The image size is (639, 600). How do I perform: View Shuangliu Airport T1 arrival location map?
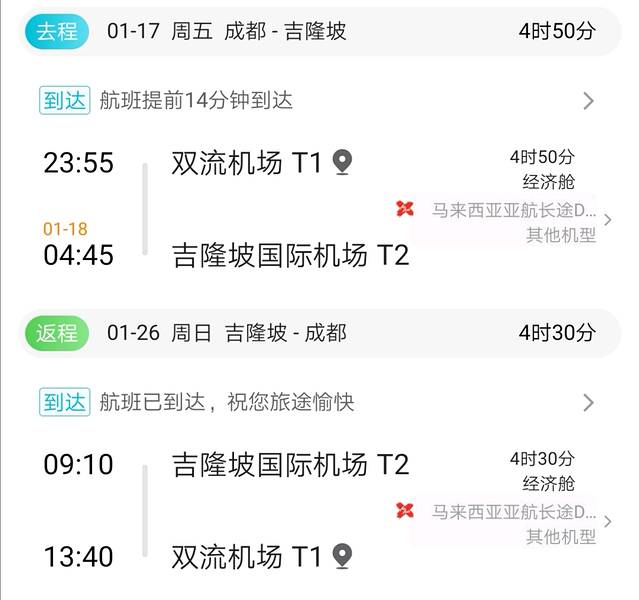(343, 555)
